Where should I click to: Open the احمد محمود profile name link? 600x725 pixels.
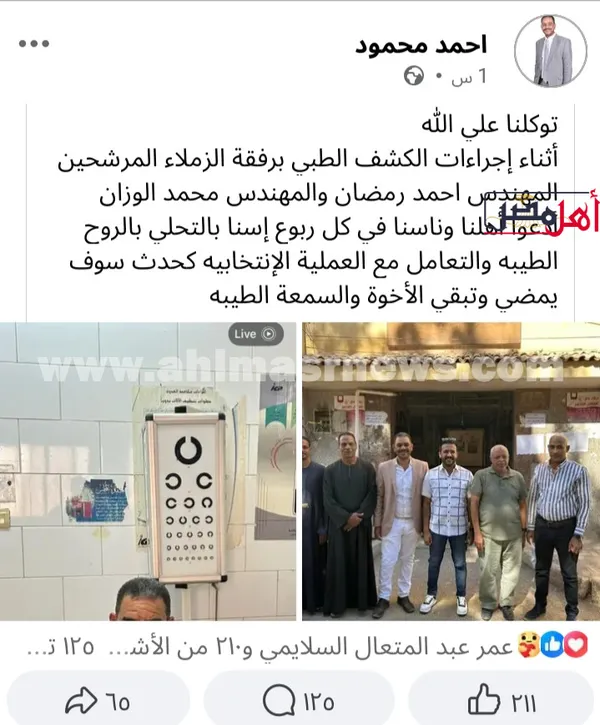pyautogui.click(x=437, y=44)
